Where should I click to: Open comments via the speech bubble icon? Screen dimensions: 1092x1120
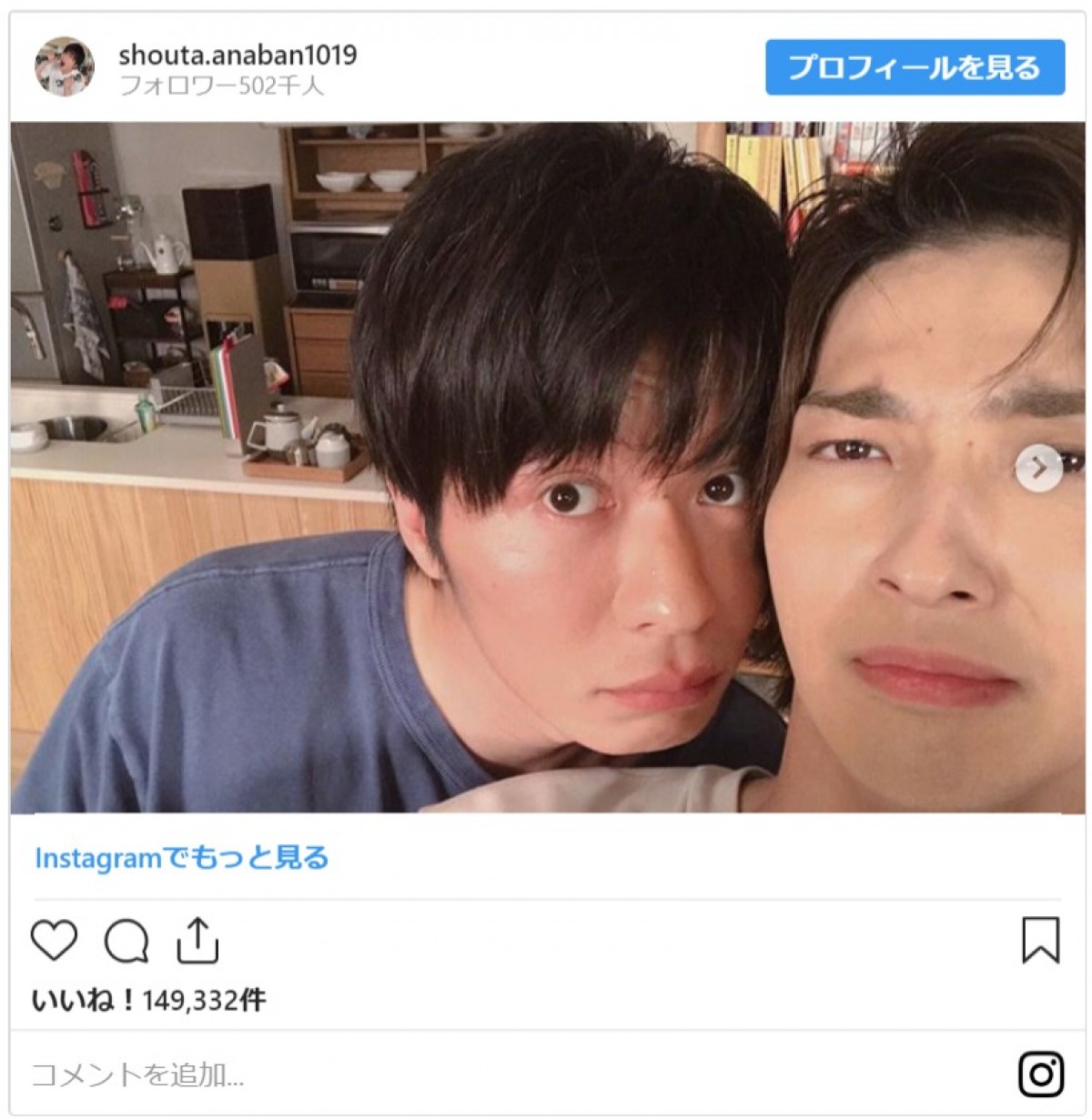click(126, 940)
